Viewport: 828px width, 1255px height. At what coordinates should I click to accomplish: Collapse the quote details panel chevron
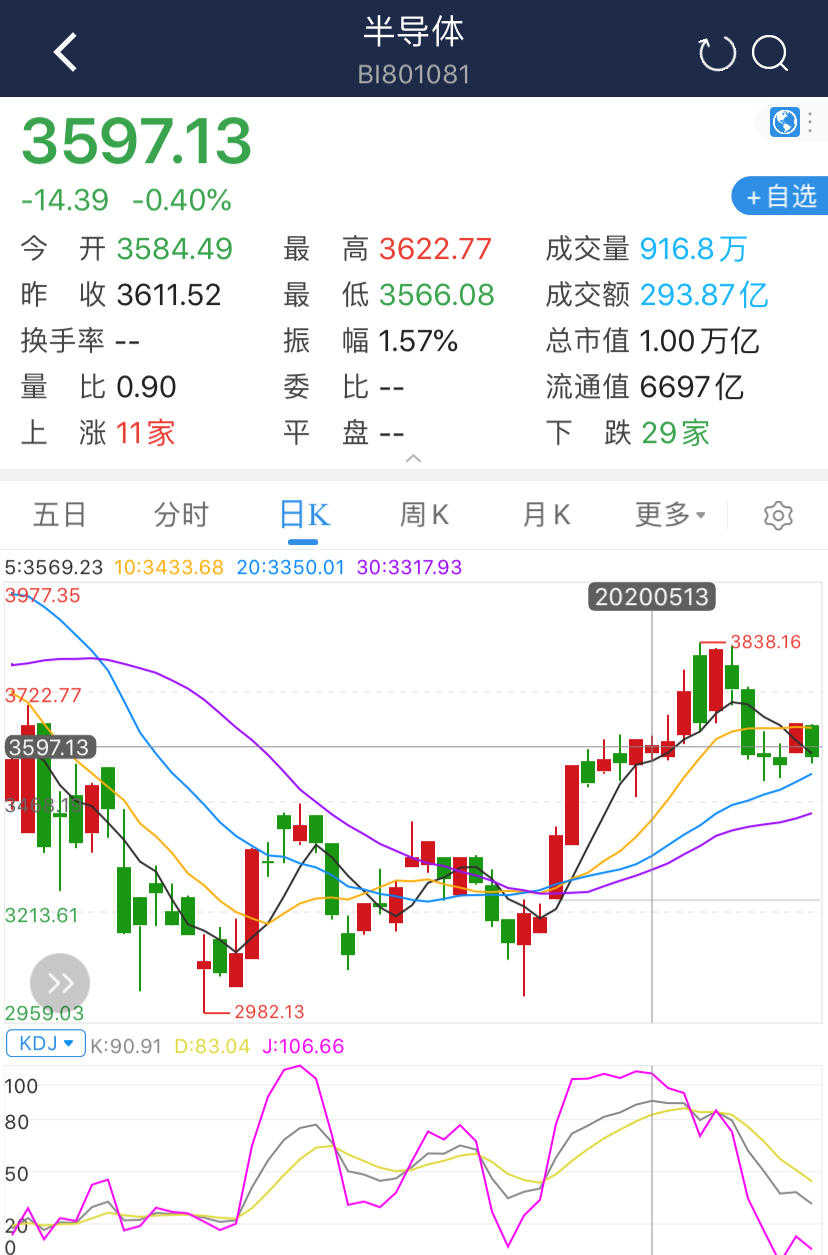click(414, 459)
